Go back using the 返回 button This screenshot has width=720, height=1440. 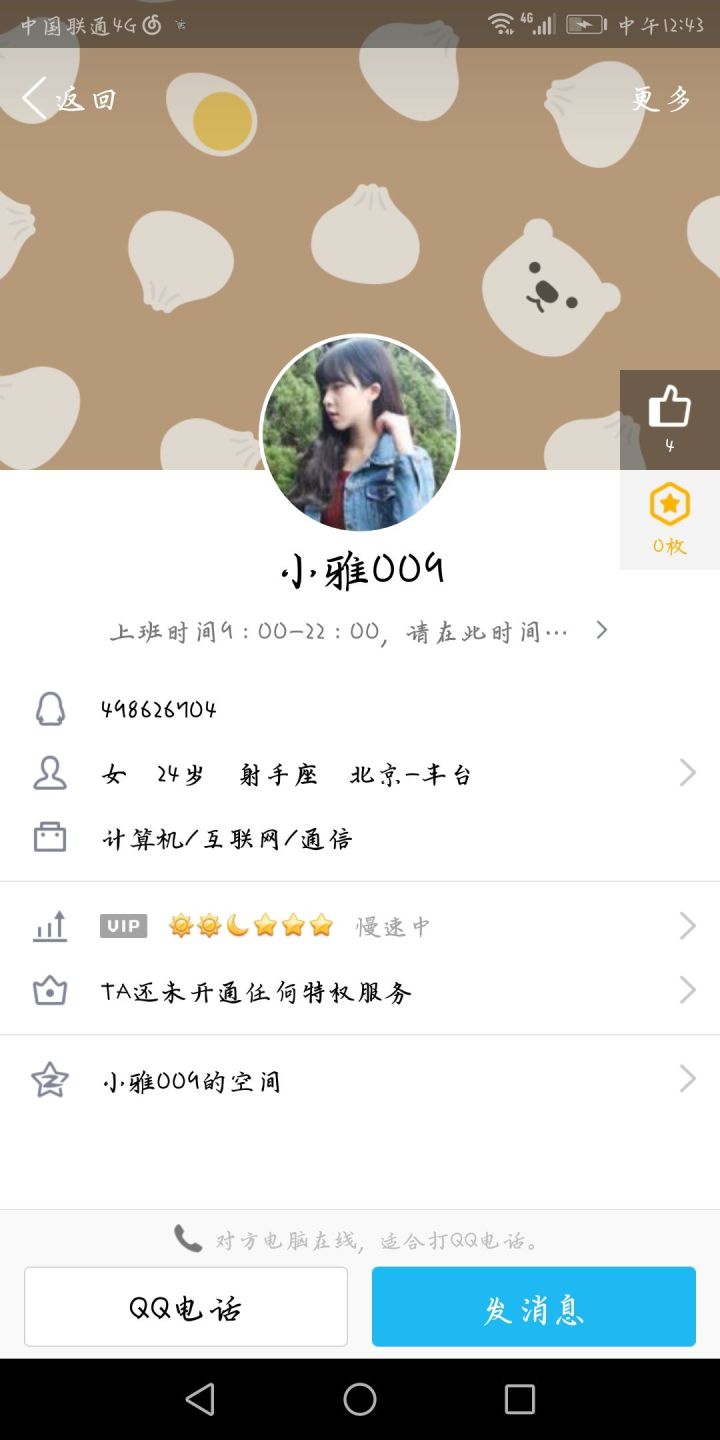click(68, 99)
